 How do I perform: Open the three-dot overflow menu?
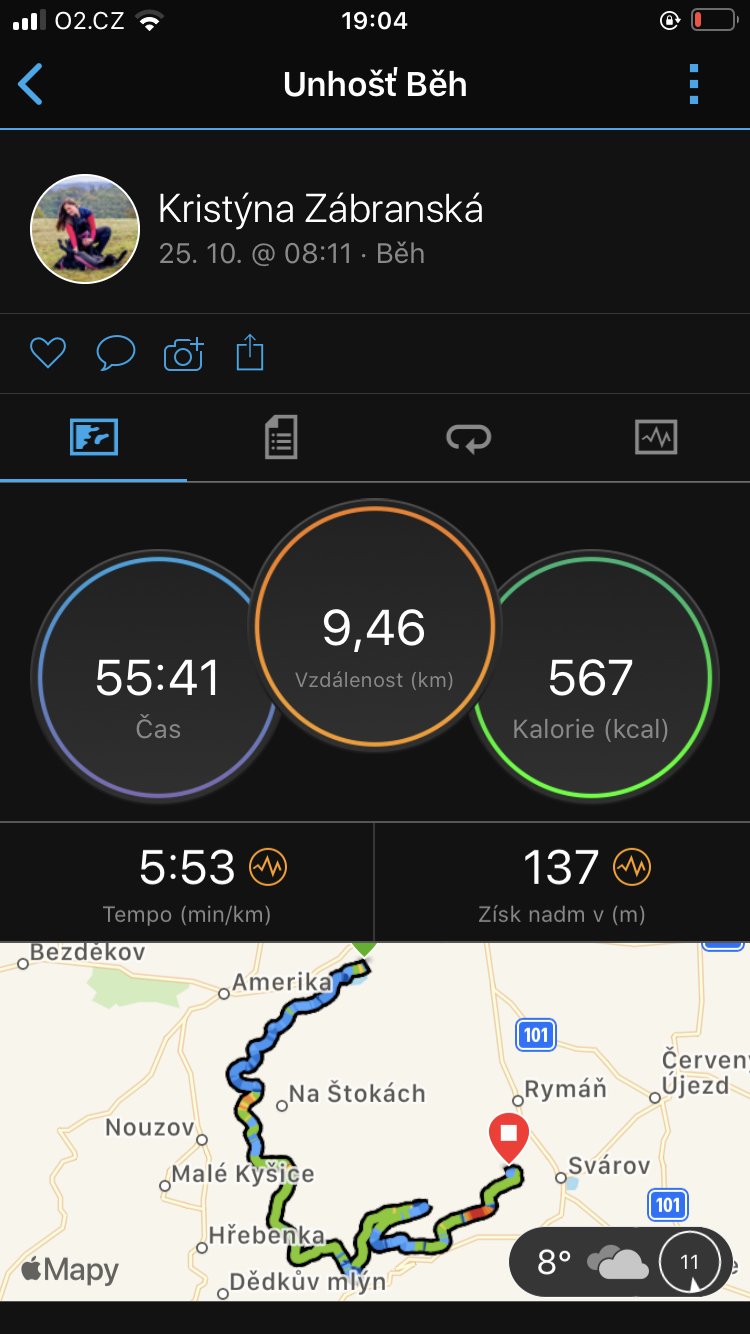click(694, 84)
